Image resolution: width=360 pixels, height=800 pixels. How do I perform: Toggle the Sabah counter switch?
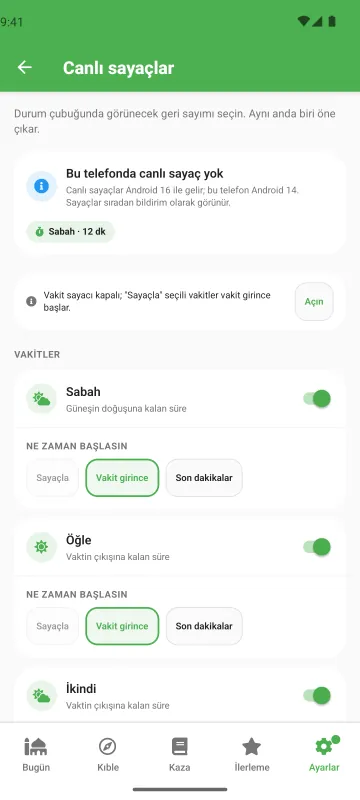[x=317, y=398]
